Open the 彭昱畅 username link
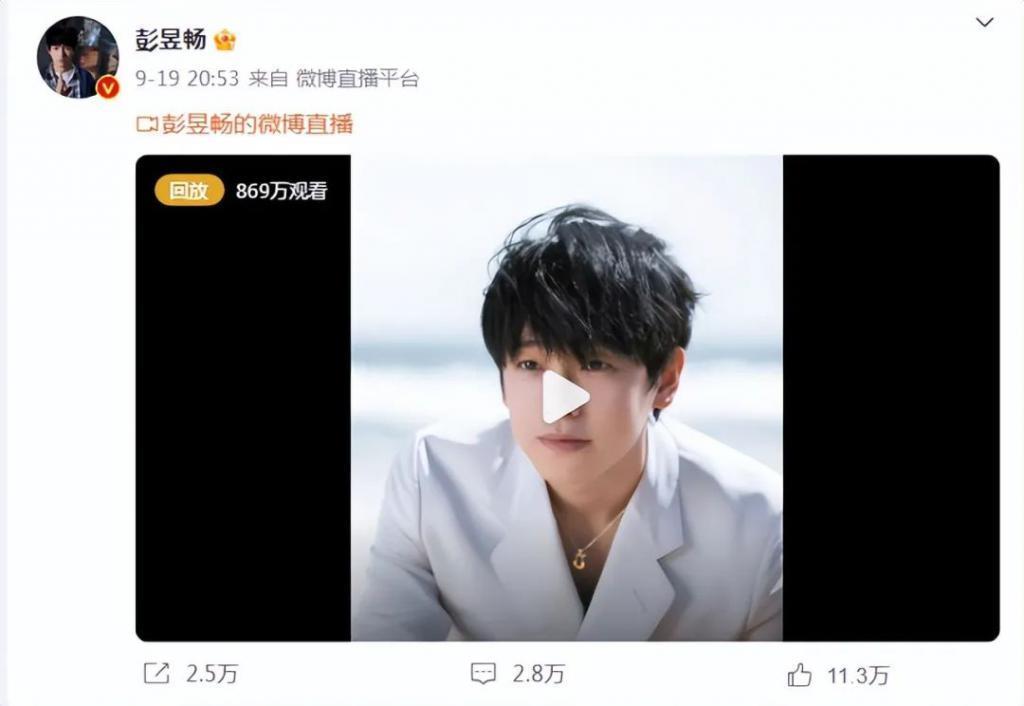This screenshot has height=706, width=1024. [171, 40]
